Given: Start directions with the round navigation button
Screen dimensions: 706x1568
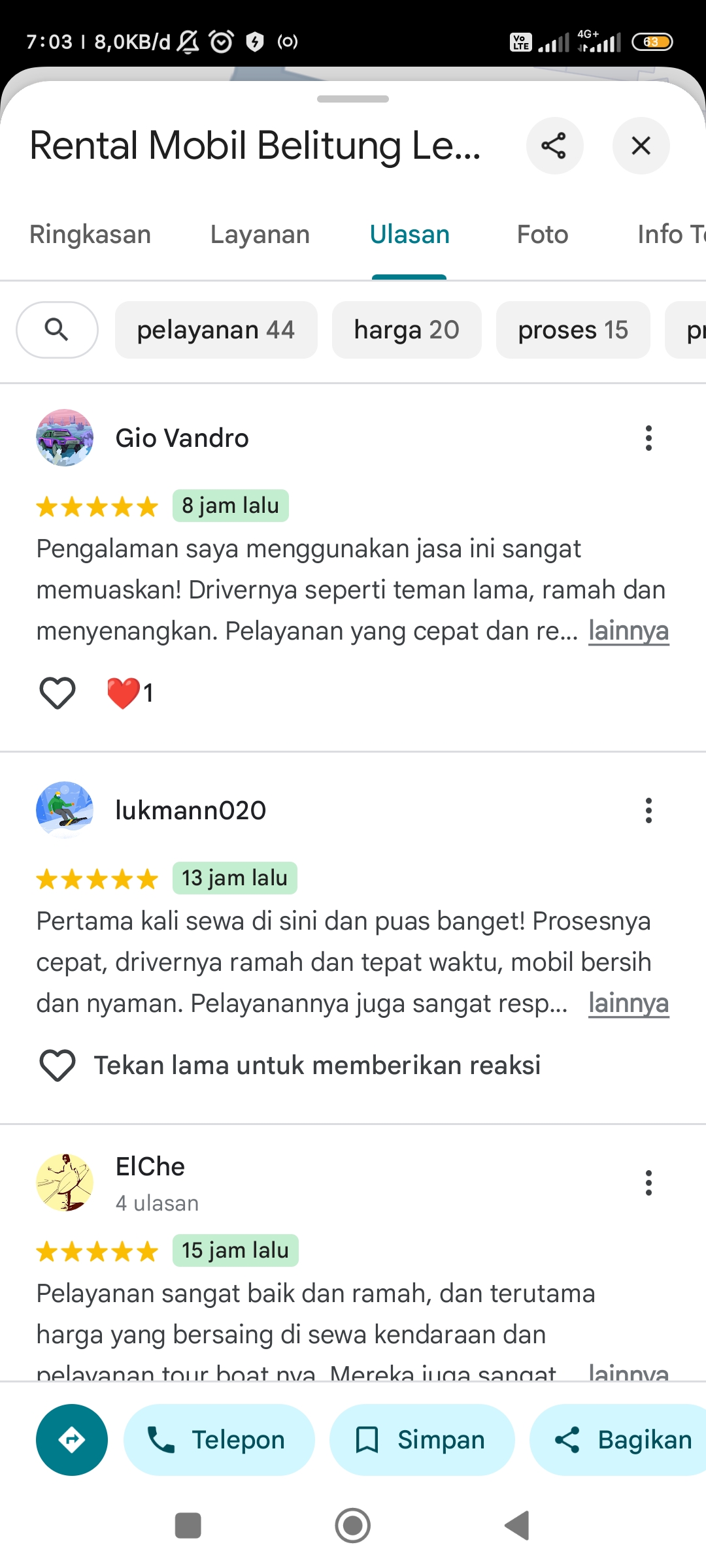Looking at the screenshot, I should (x=72, y=1440).
